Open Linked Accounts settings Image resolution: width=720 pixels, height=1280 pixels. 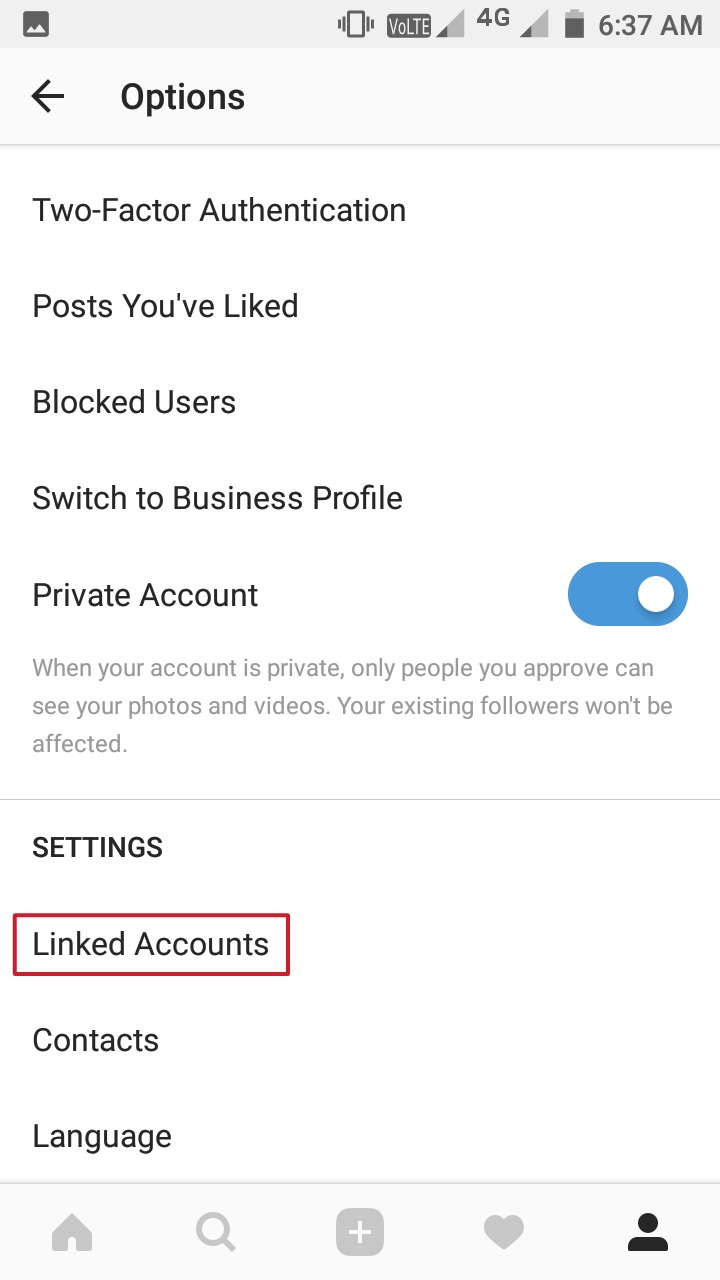(360, 944)
